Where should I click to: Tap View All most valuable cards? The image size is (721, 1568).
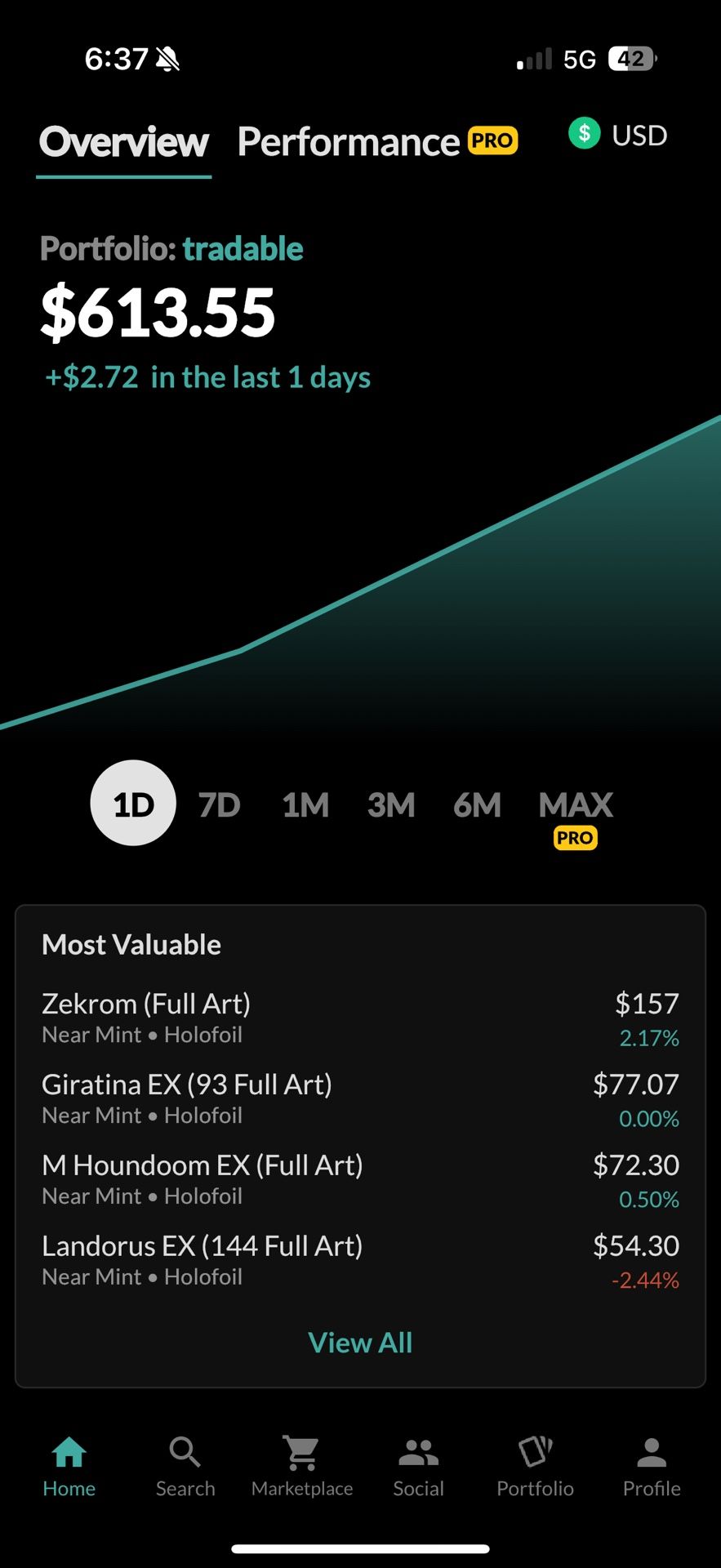(360, 1343)
